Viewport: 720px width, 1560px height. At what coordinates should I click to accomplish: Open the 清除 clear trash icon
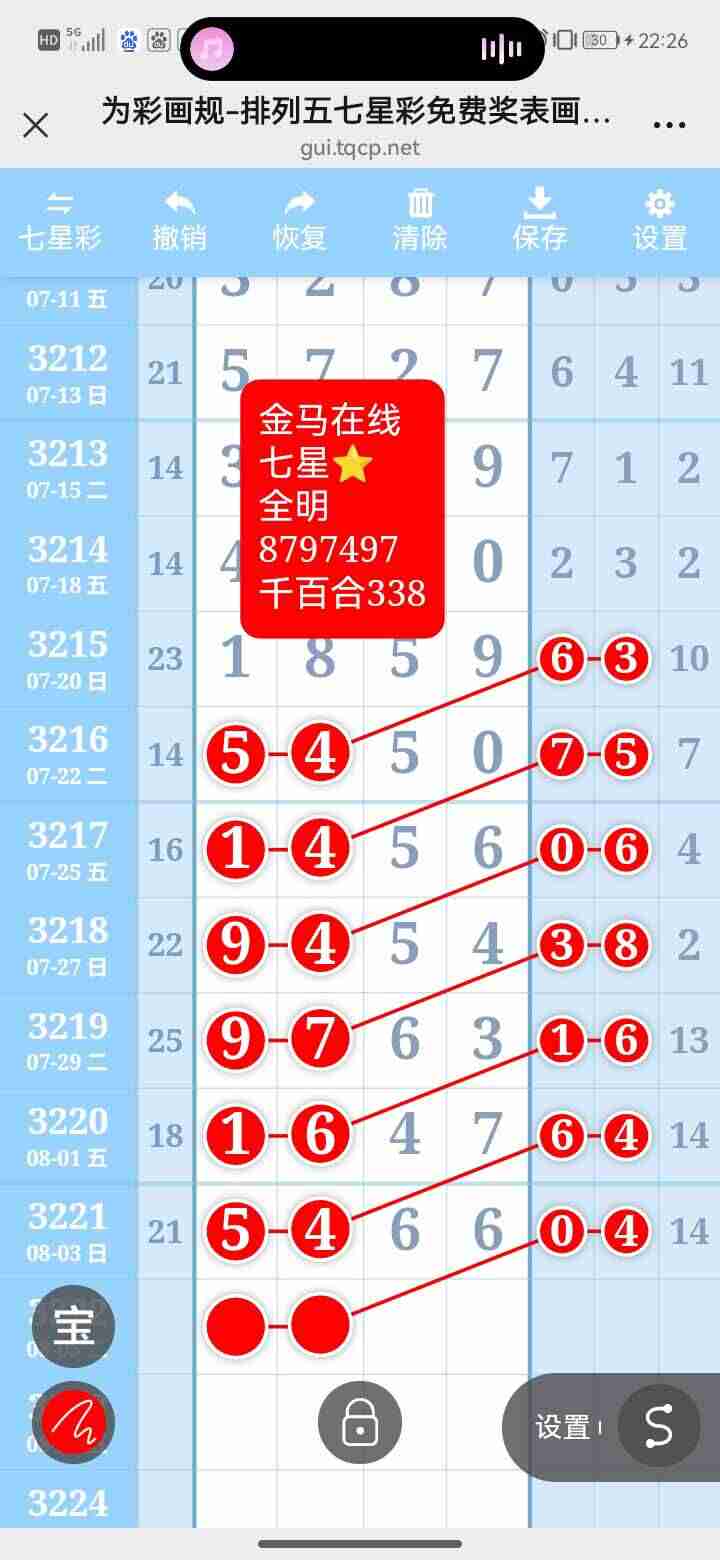click(x=419, y=218)
